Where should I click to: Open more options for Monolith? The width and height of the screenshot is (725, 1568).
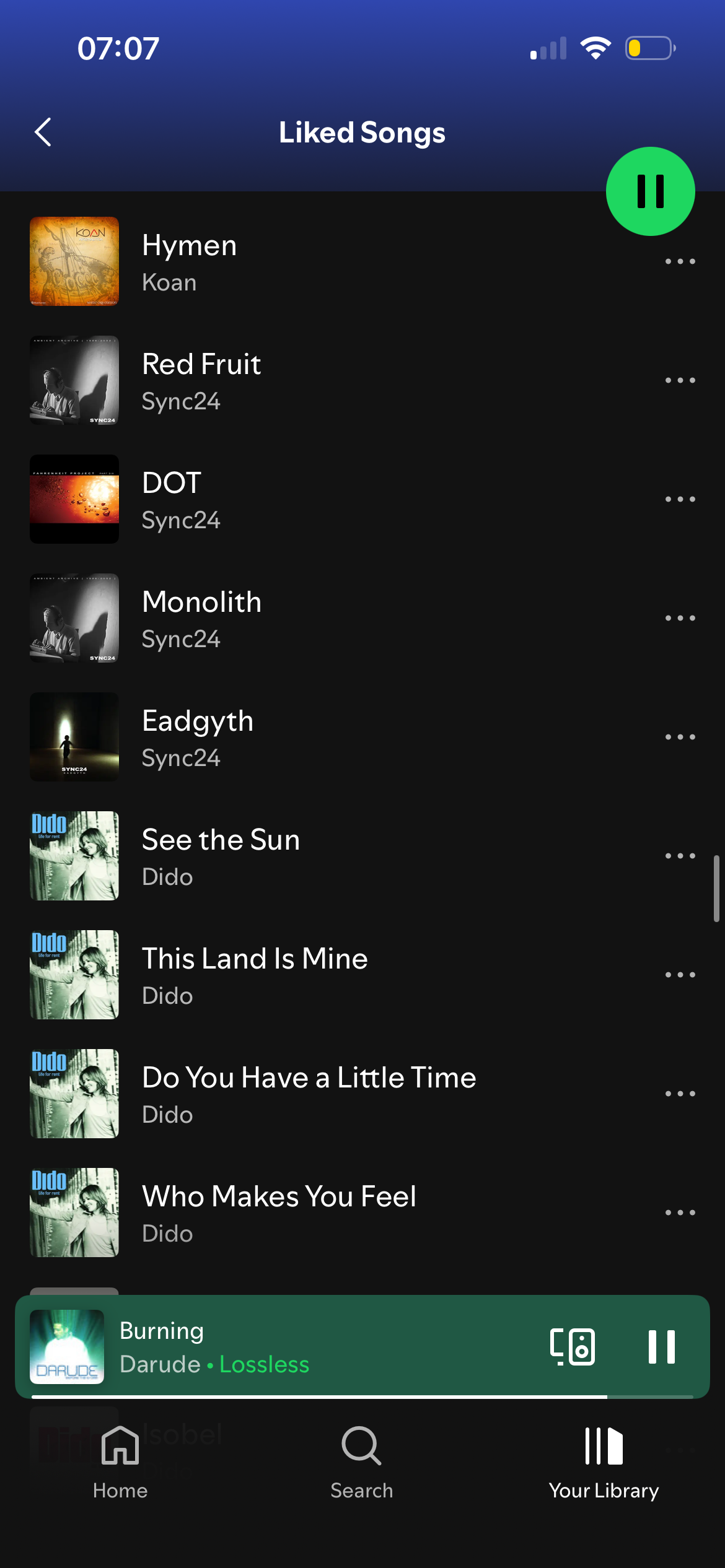click(680, 618)
